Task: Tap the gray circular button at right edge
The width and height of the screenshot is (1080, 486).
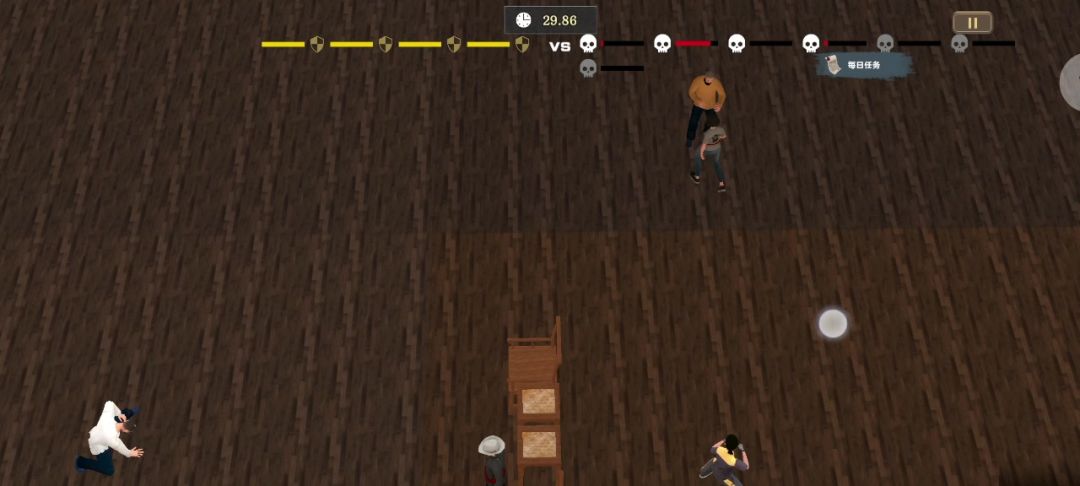Action: pyautogui.click(x=1071, y=83)
